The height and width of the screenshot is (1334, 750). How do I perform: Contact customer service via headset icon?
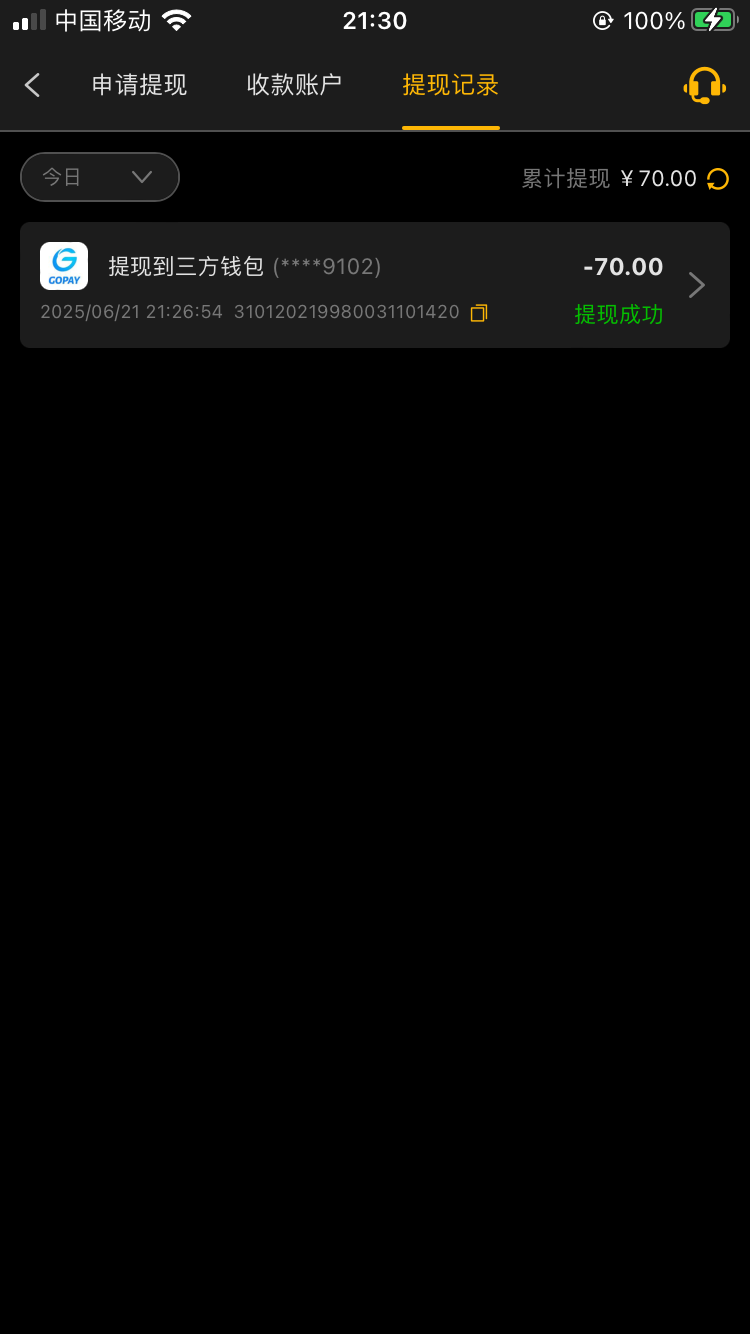(x=704, y=86)
